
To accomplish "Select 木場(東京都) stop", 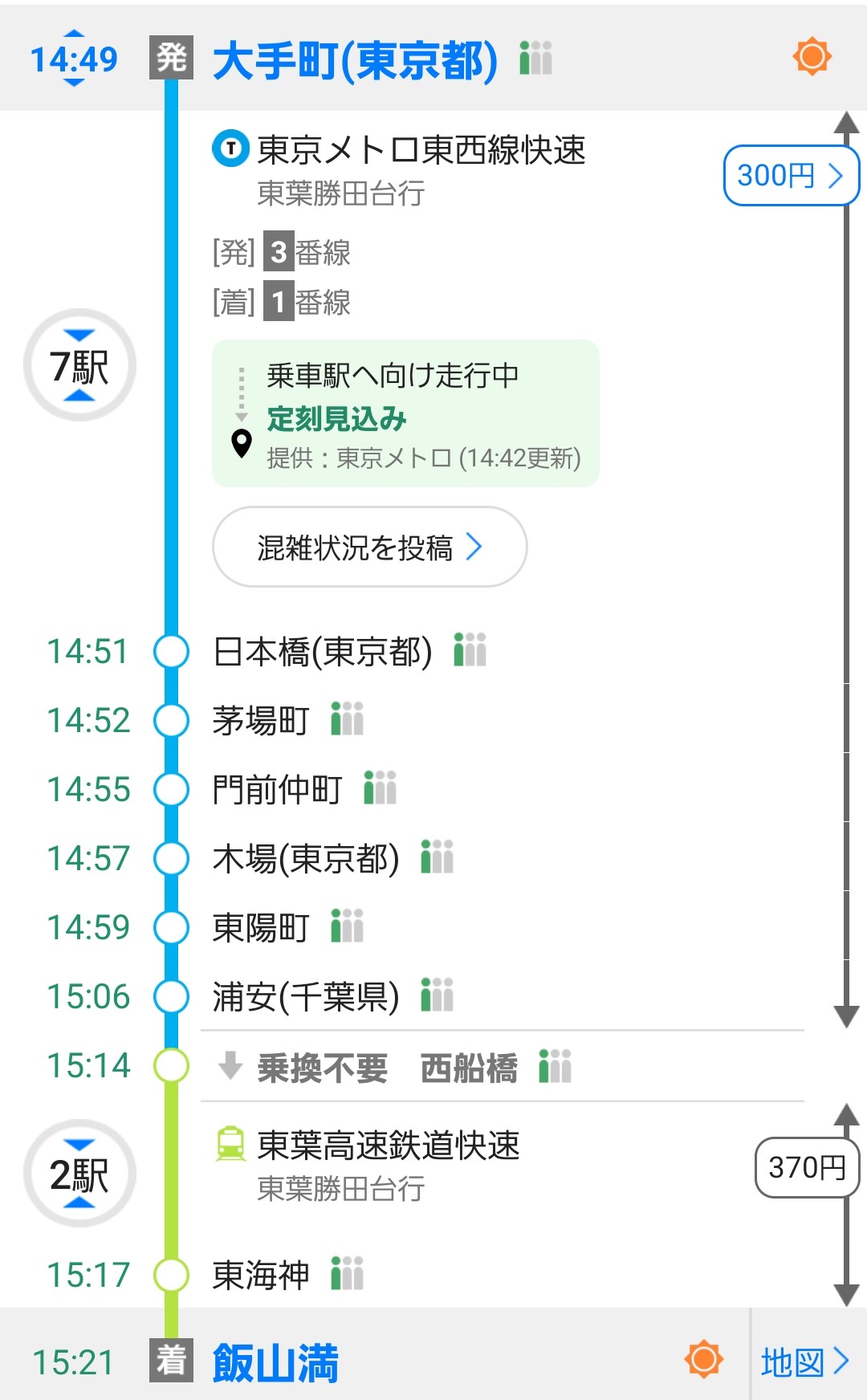I will point(305,859).
